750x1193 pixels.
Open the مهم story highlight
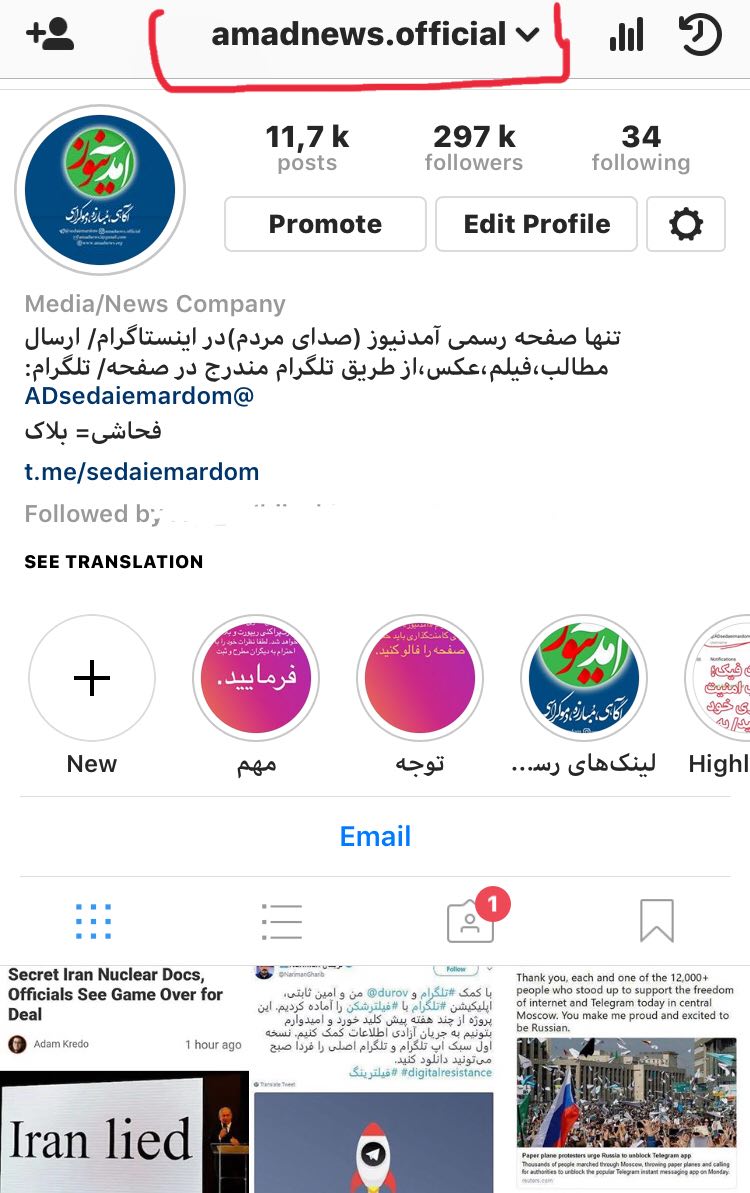[x=256, y=678]
